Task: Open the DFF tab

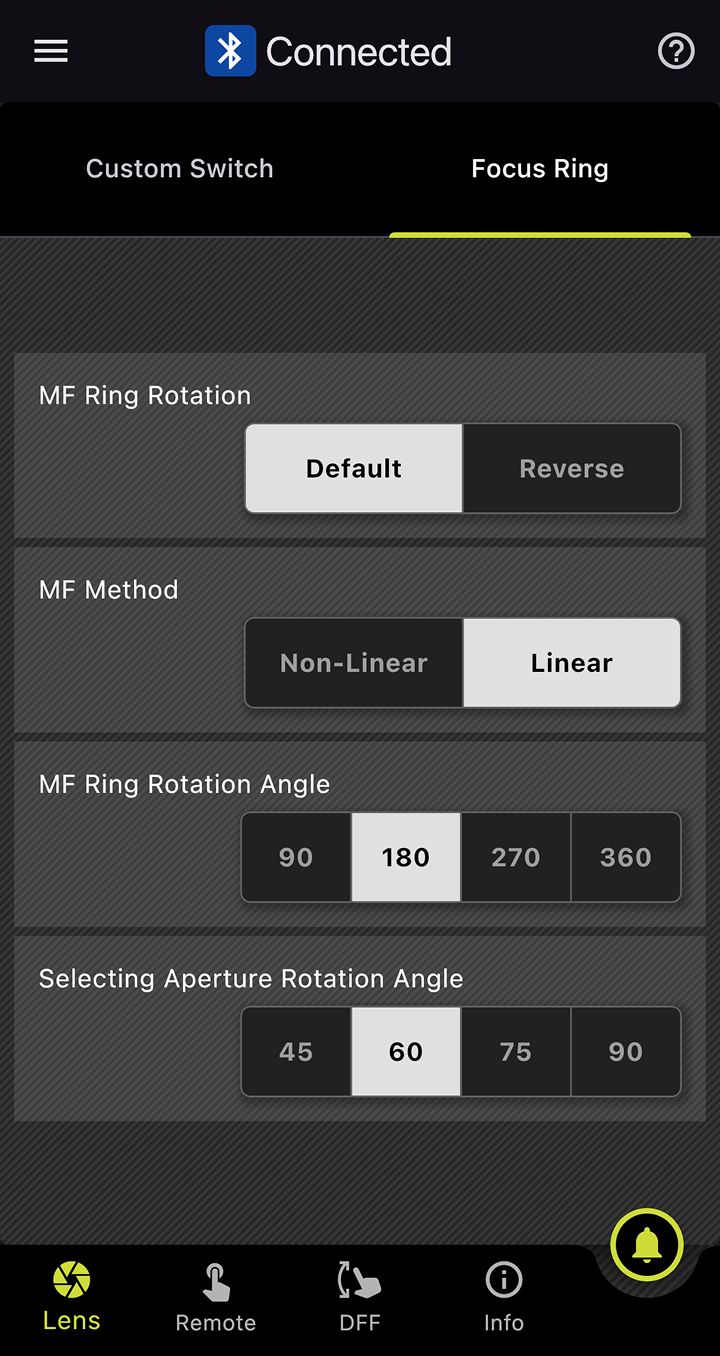Action: 360,1296
